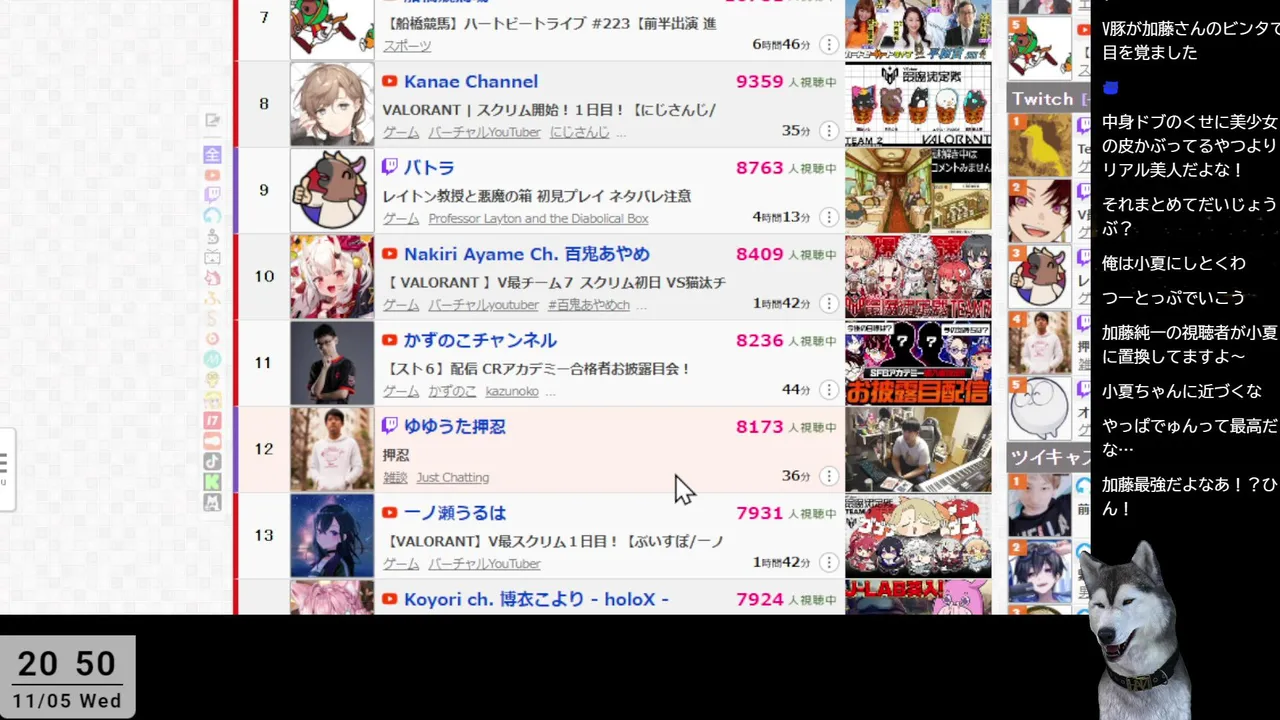Open Nakiri Ayame Ch. 百鬼あやめ stream
Viewport: 1280px width, 720px height.
pyautogui.click(x=526, y=254)
